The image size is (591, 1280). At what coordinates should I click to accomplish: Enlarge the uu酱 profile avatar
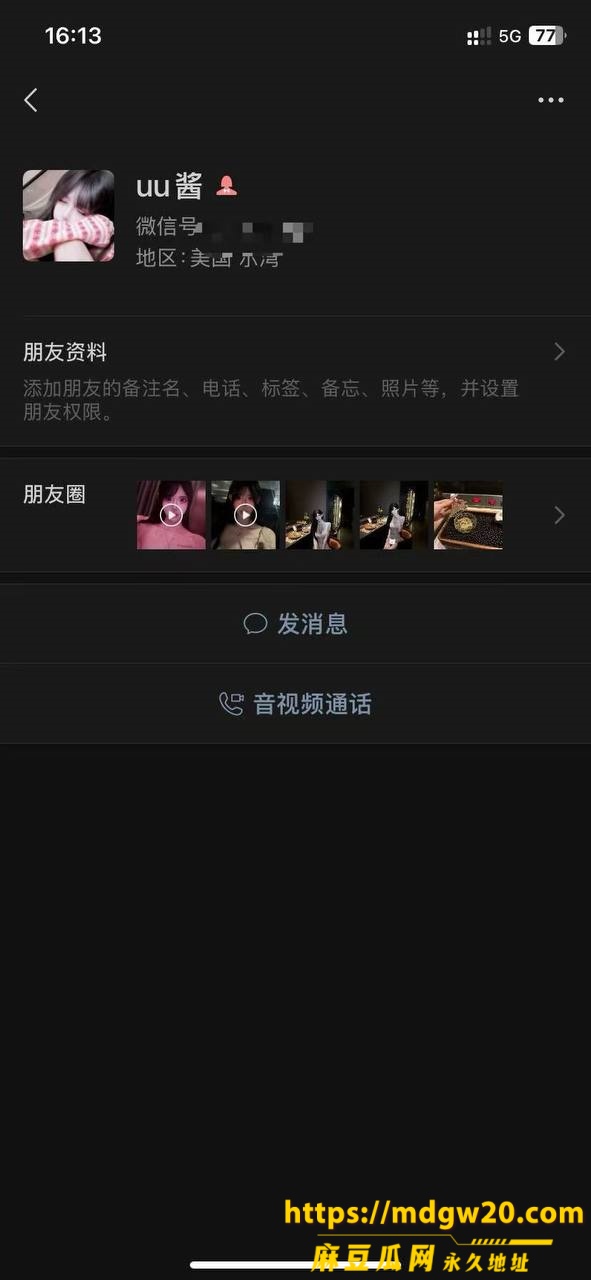pos(69,216)
